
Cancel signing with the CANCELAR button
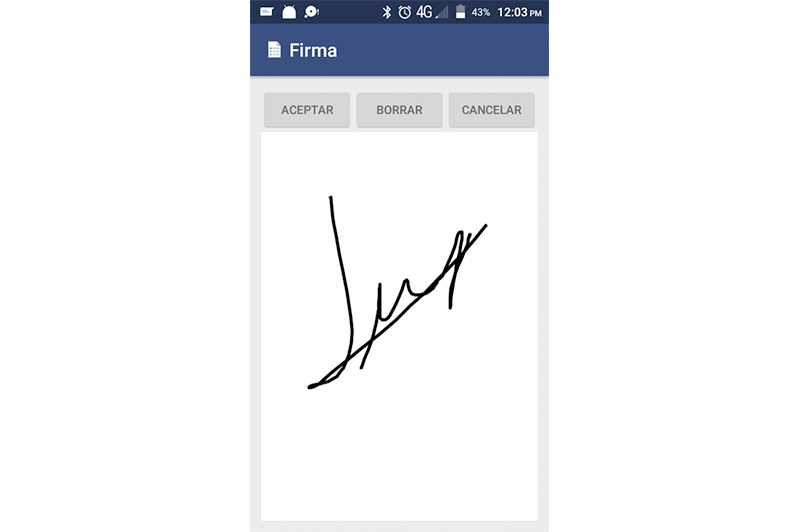[x=491, y=110]
